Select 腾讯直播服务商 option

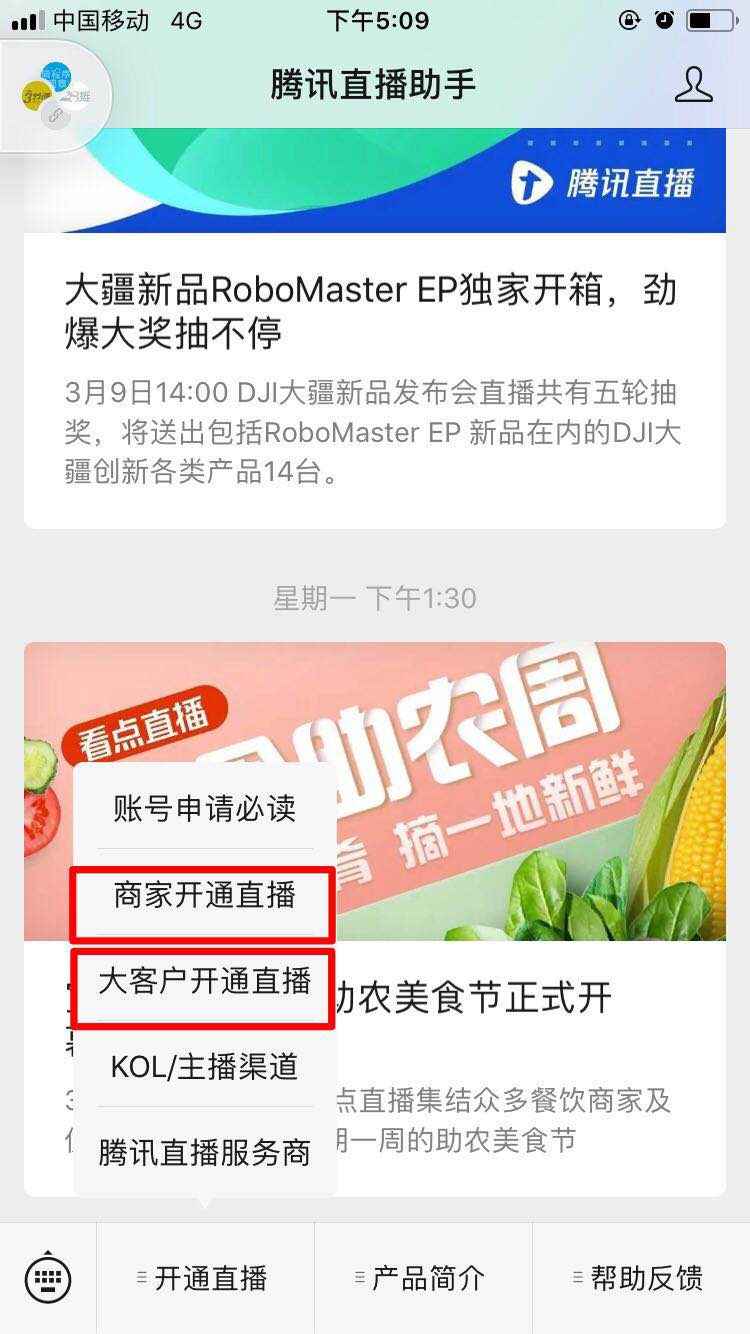point(204,1152)
